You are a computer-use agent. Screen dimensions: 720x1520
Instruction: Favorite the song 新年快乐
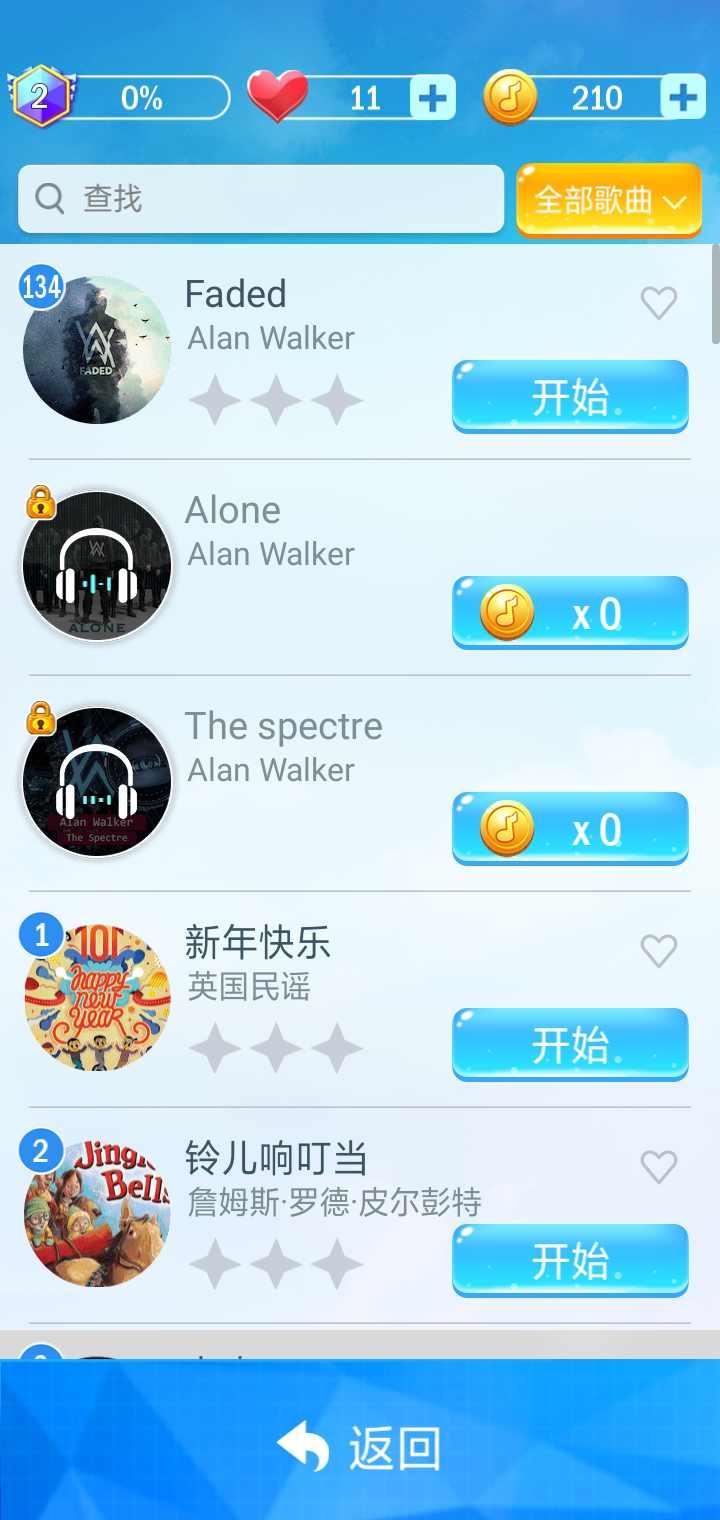(659, 950)
